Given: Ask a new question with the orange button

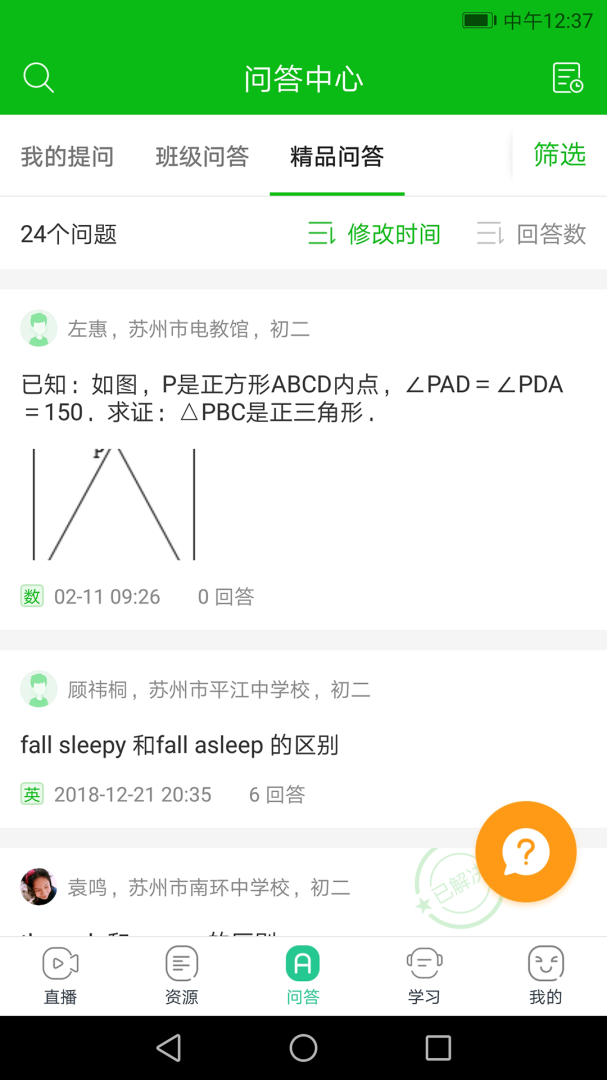Looking at the screenshot, I should pos(526,852).
